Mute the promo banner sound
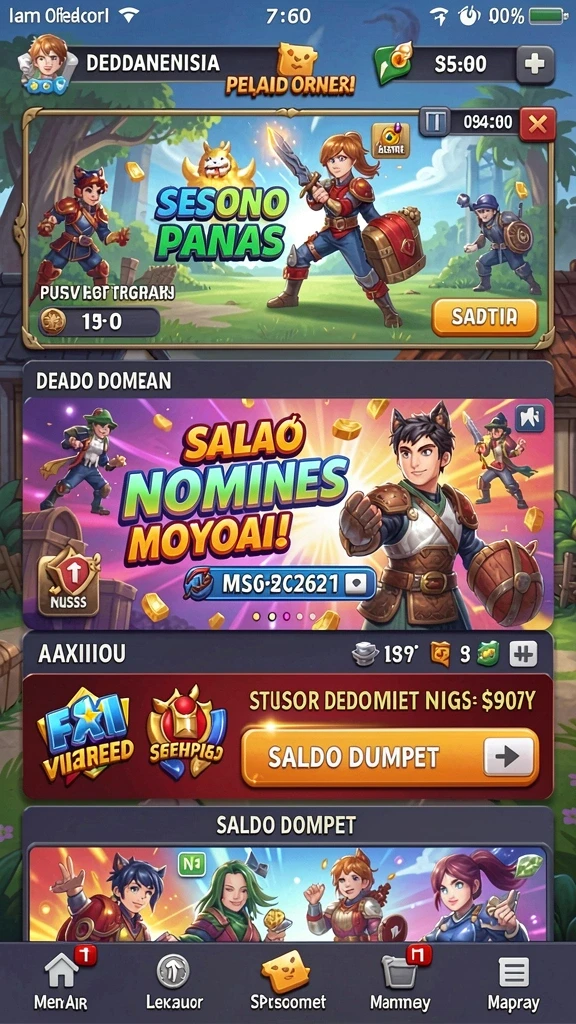Screen dimensions: 576x1024 pos(529,418)
